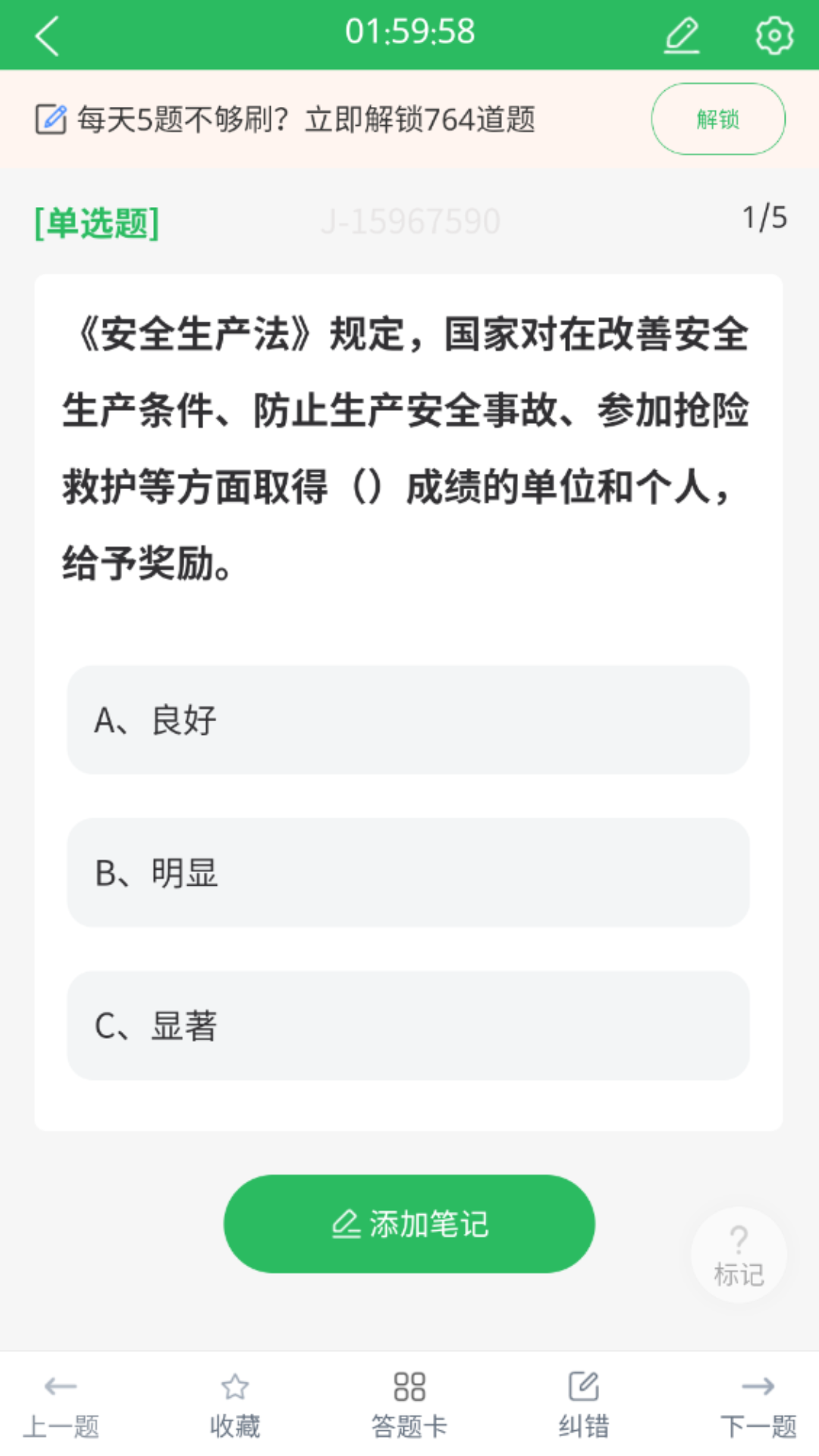Select answer option B 明显
Image resolution: width=819 pixels, height=1456 pixels.
(x=409, y=874)
